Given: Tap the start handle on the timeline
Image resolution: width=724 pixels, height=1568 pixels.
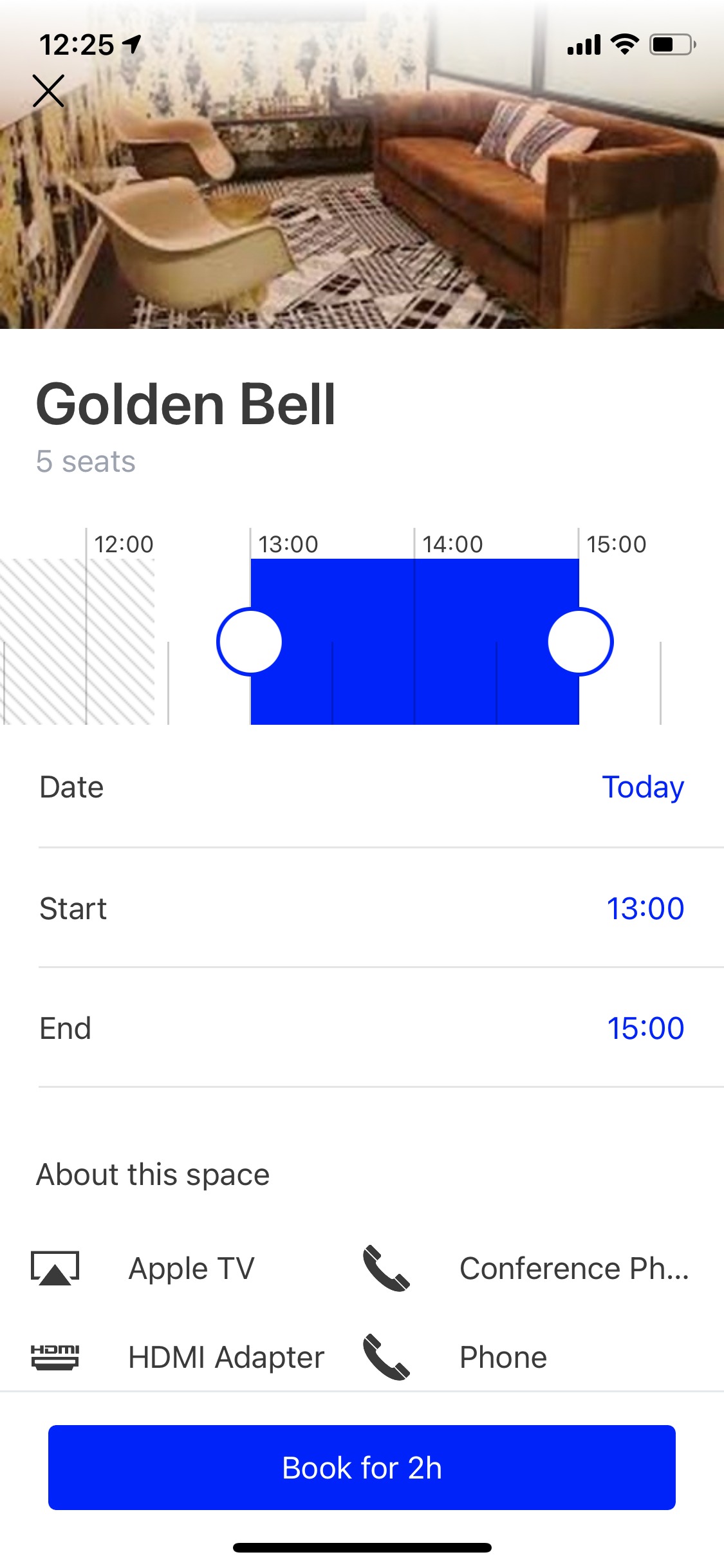Looking at the screenshot, I should click(250, 641).
